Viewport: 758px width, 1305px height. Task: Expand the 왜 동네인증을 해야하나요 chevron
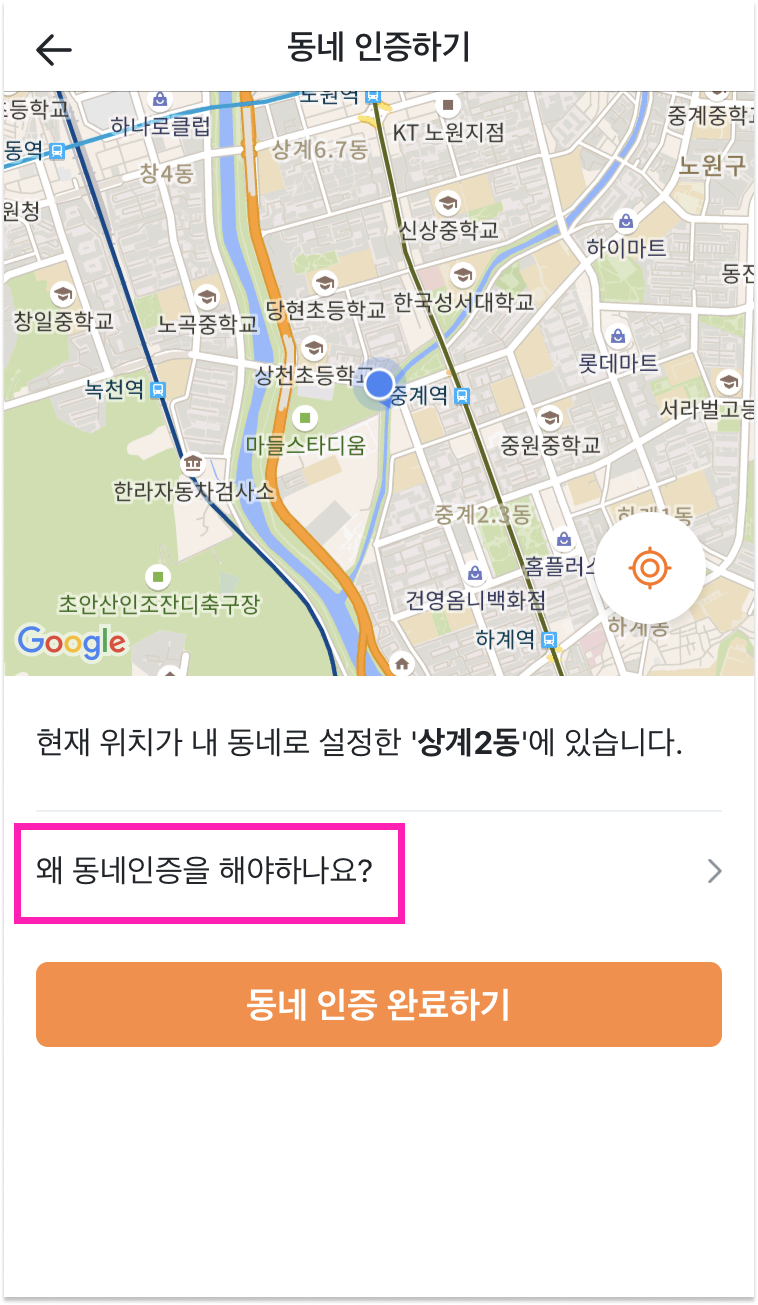[714, 871]
